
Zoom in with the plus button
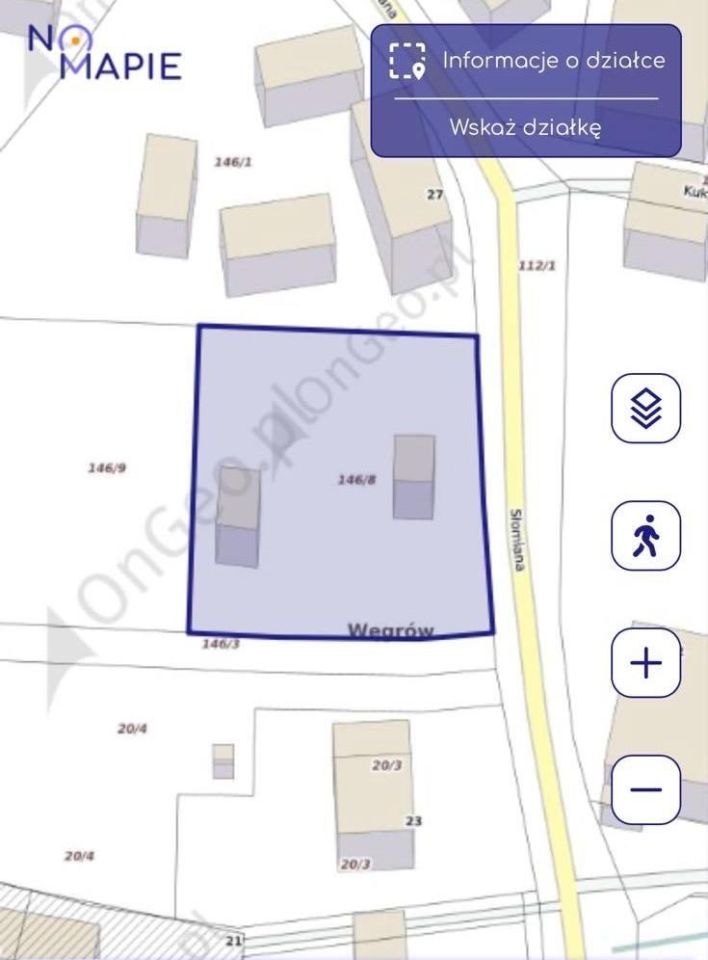pyautogui.click(x=646, y=662)
